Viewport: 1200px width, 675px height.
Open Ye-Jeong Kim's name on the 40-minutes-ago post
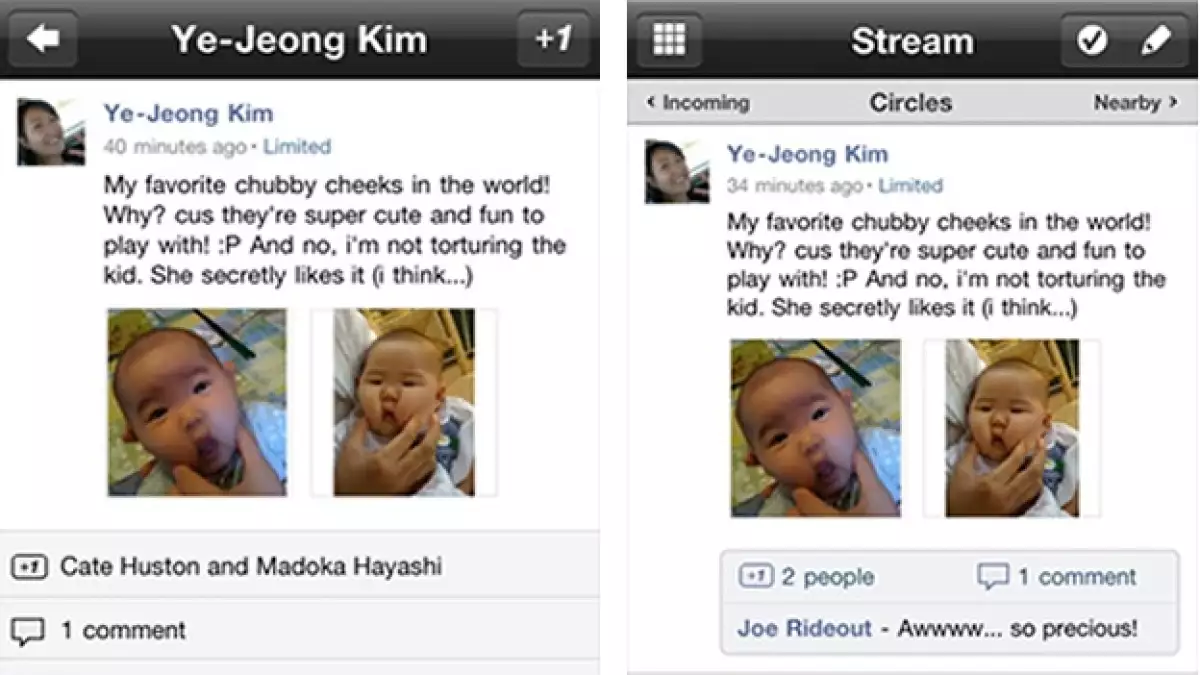point(187,114)
